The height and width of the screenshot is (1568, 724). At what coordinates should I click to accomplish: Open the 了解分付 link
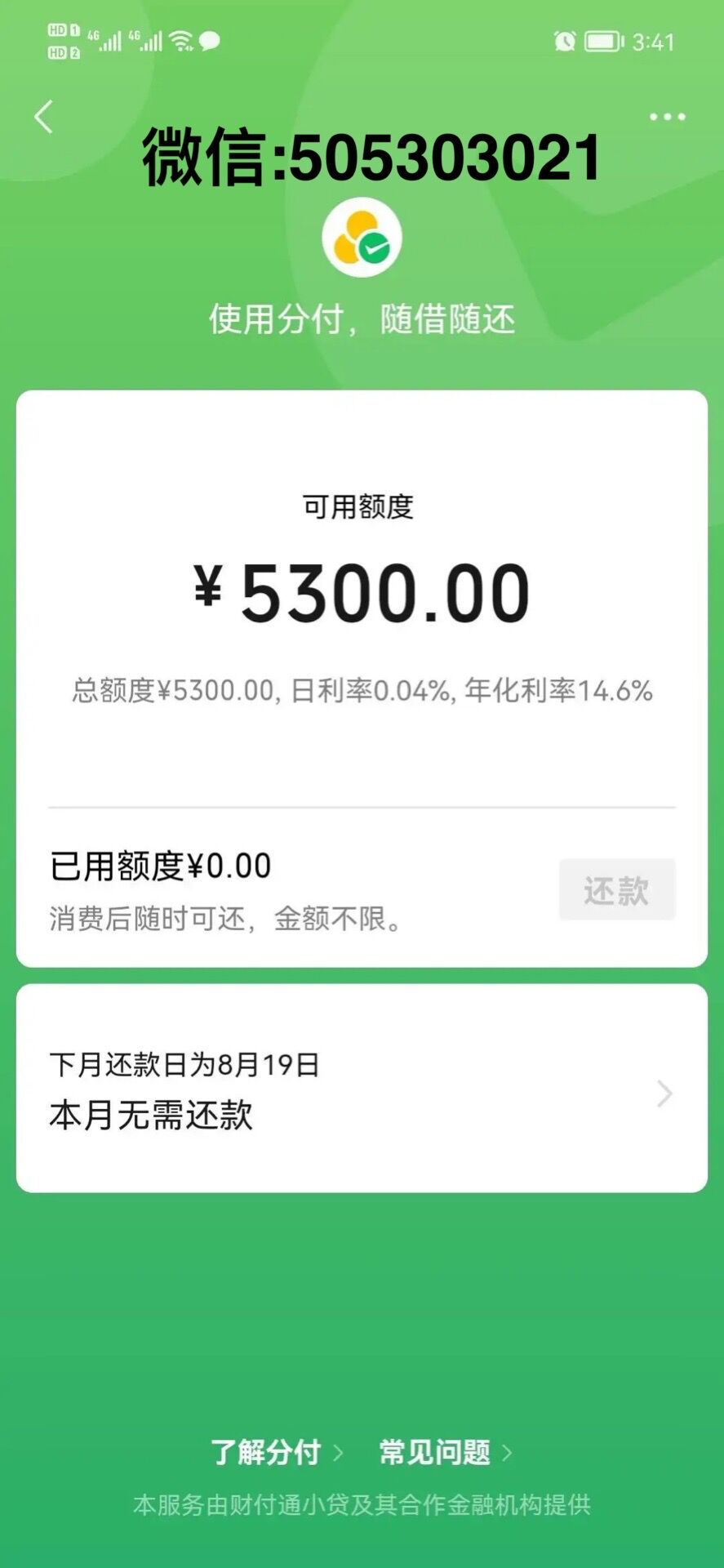click(275, 1452)
